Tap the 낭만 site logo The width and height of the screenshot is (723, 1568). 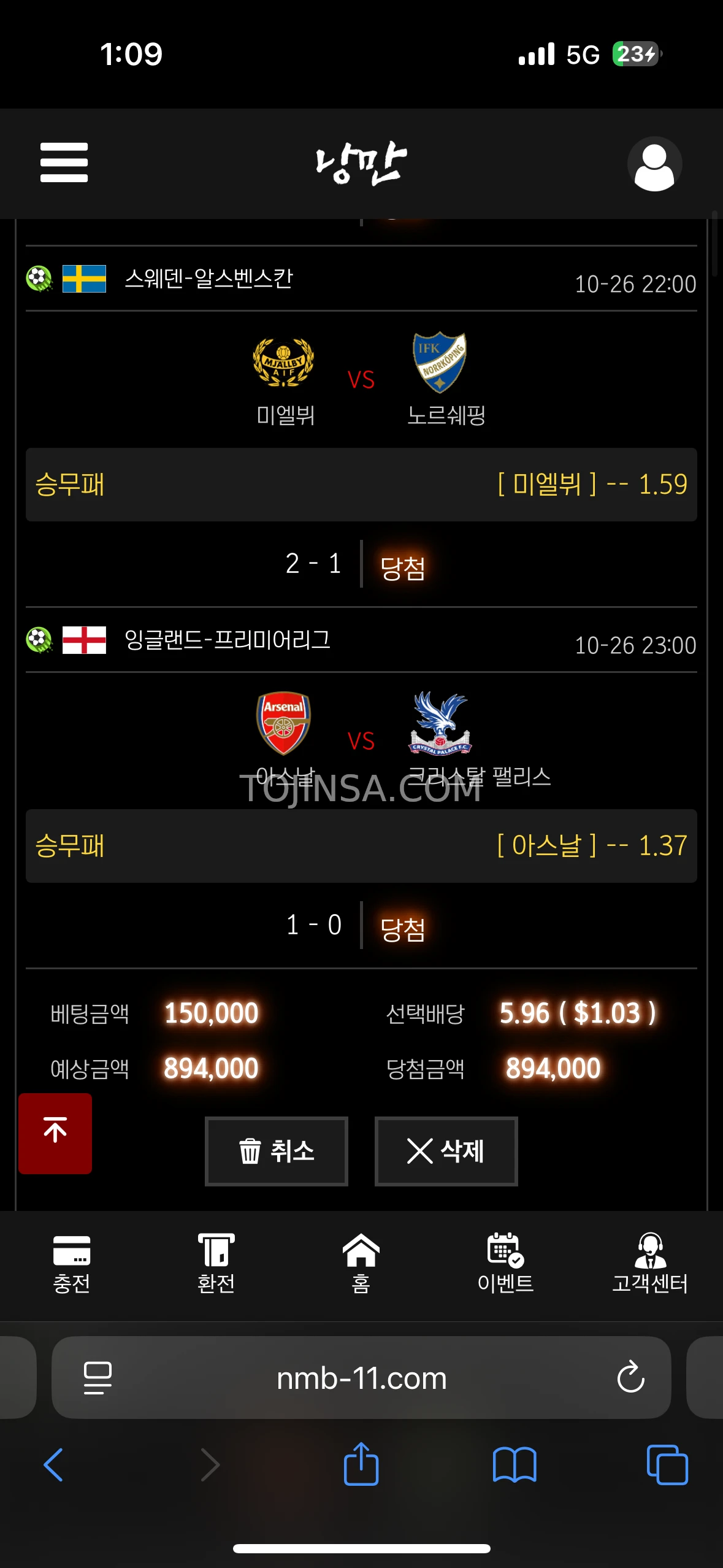coord(361,163)
